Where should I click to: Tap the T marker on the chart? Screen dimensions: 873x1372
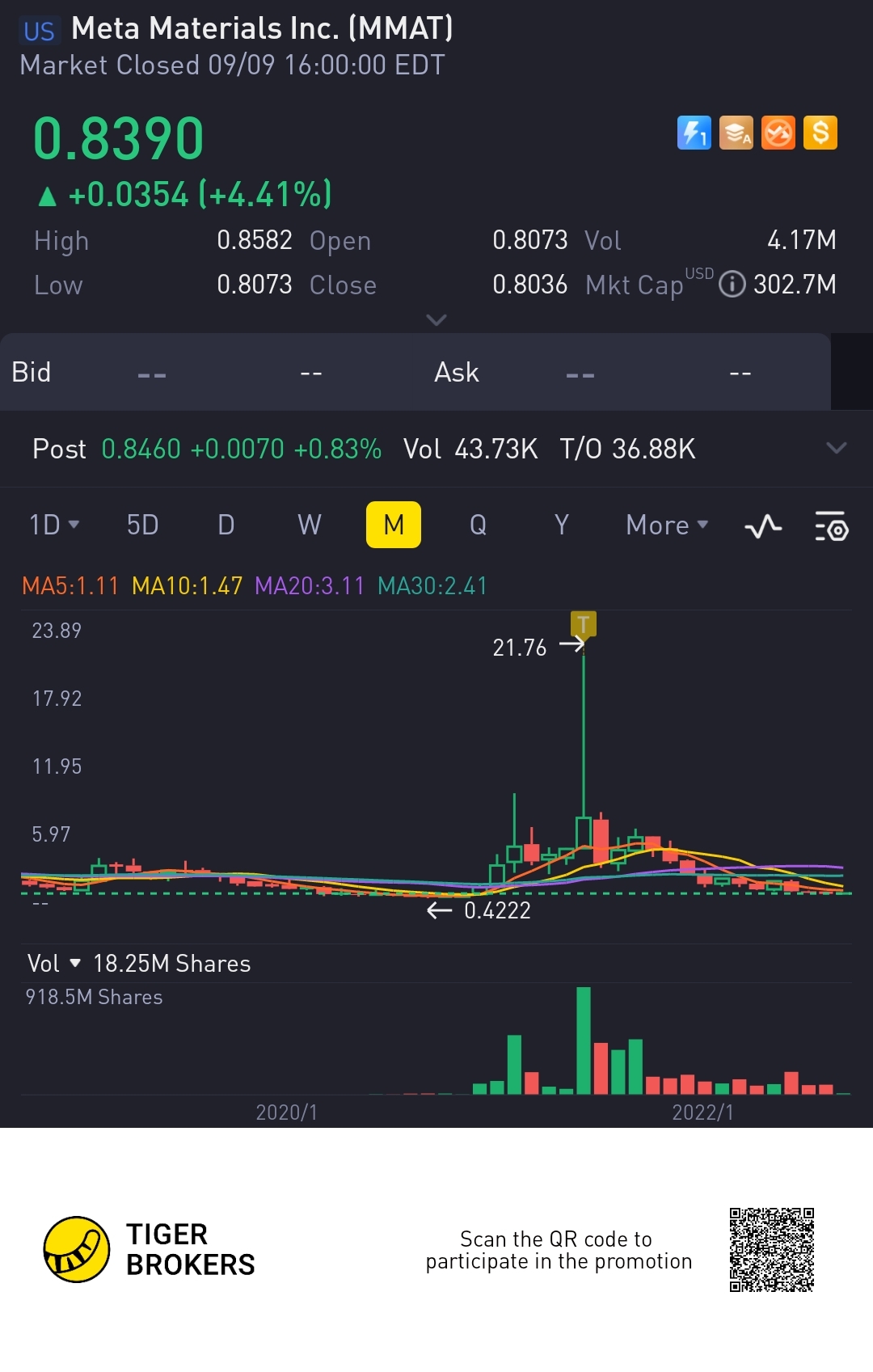583,623
